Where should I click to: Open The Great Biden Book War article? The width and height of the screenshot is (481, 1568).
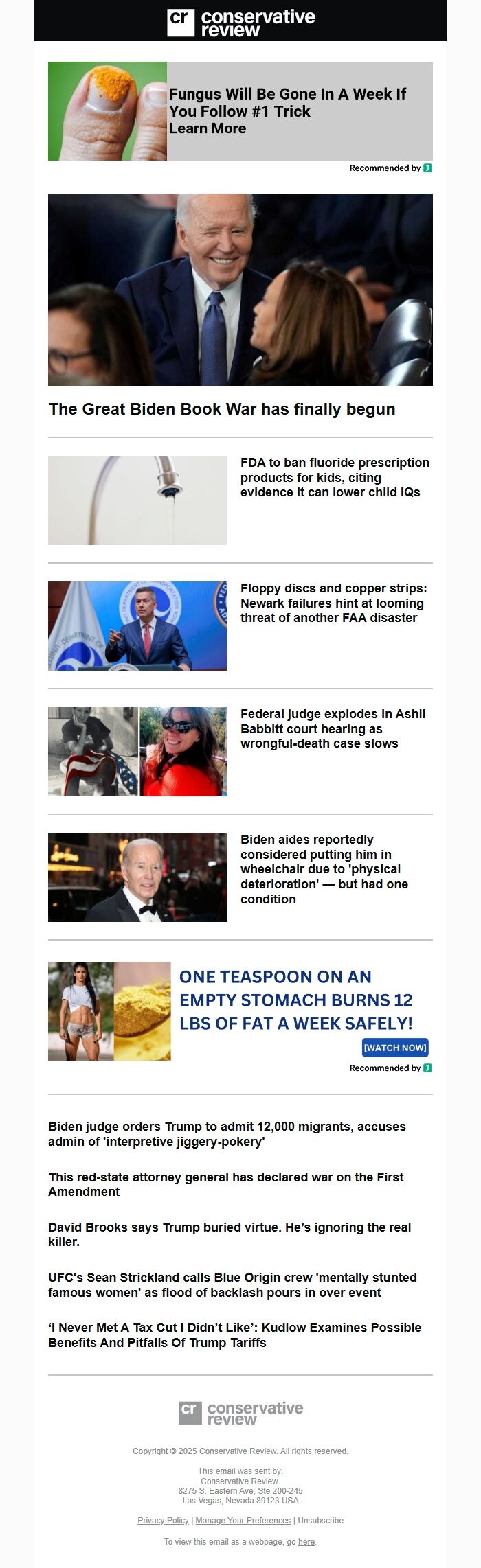pyautogui.click(x=222, y=409)
